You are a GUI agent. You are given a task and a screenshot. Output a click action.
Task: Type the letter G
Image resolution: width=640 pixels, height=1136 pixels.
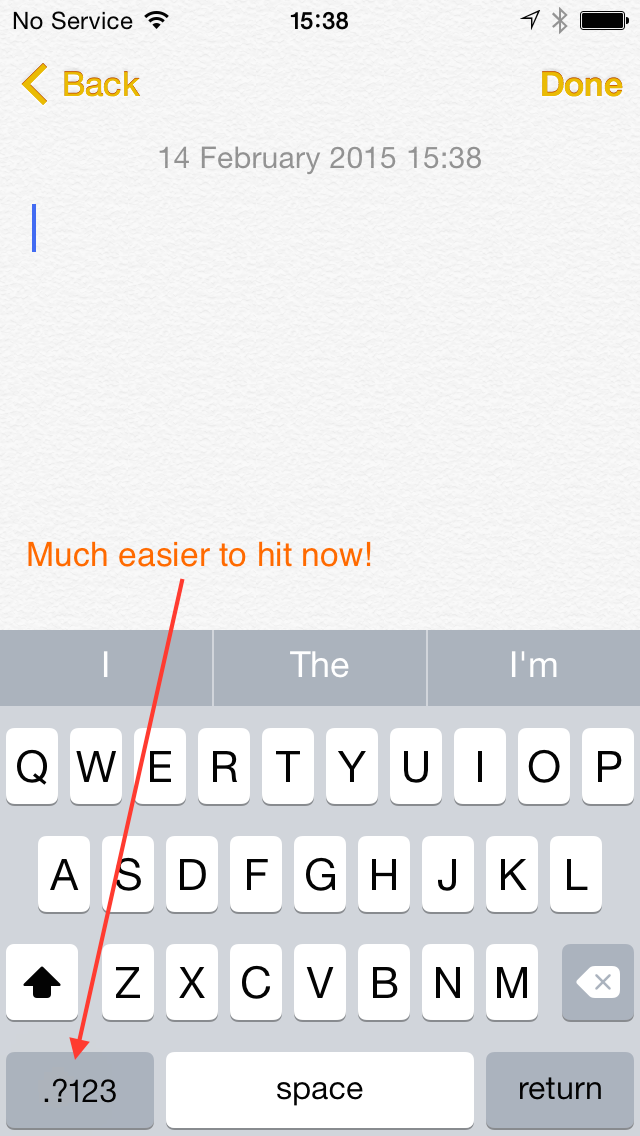[320, 874]
